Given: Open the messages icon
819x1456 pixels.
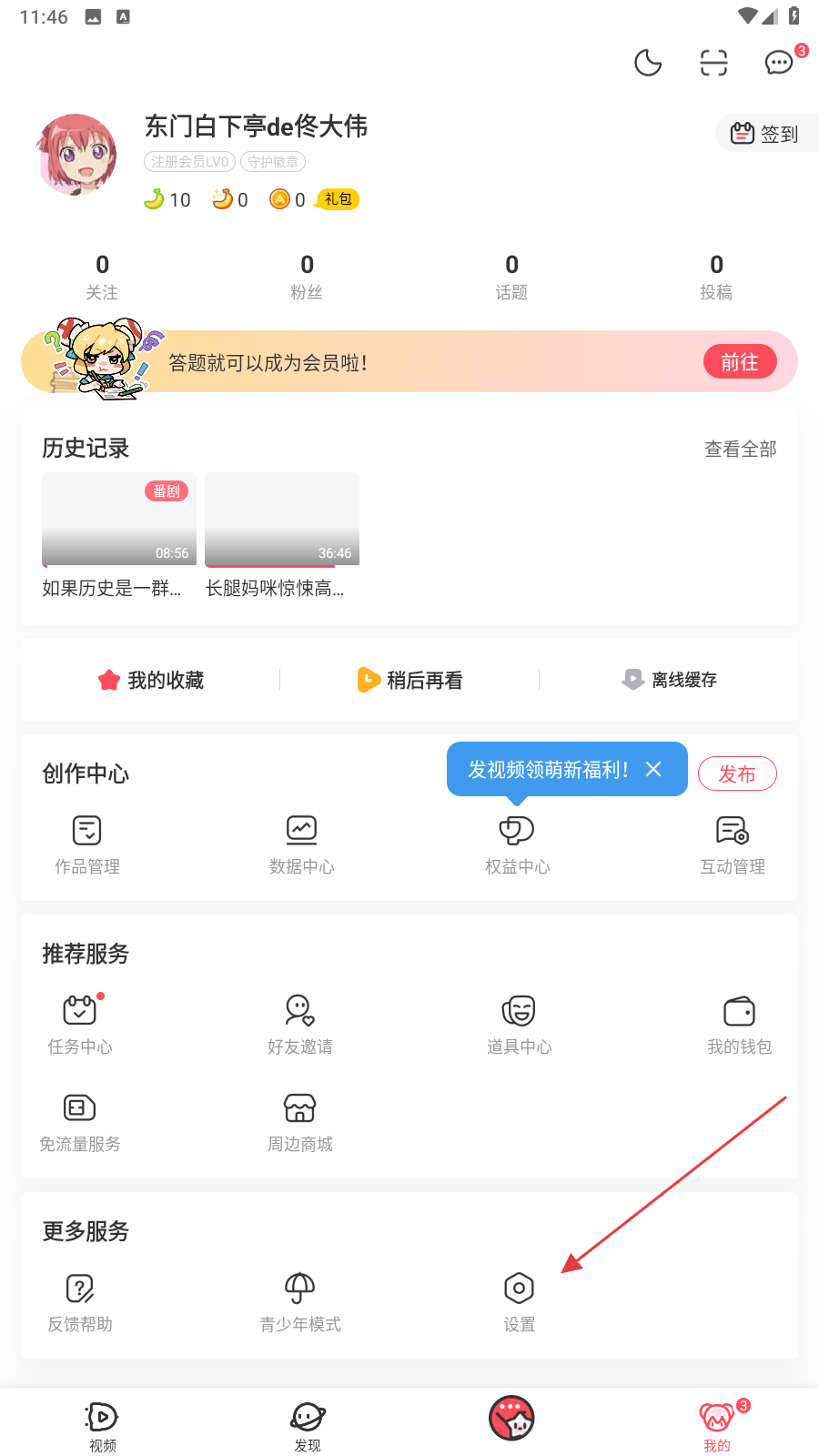Looking at the screenshot, I should 779,63.
